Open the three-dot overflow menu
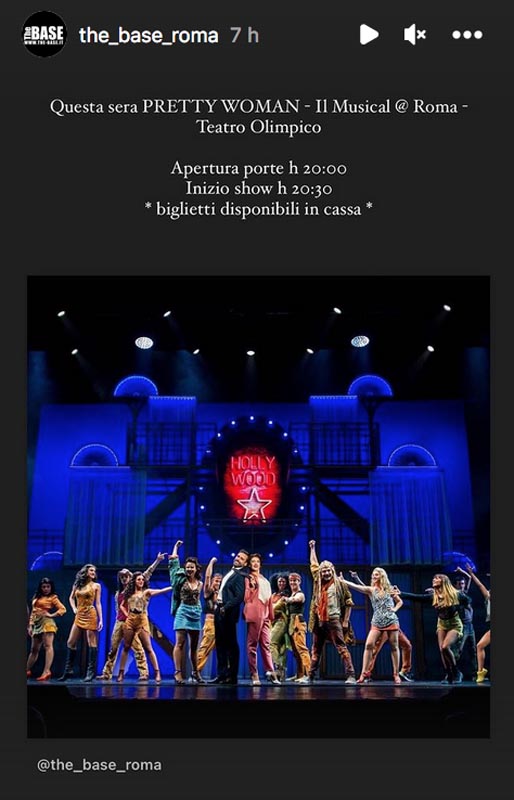Image resolution: width=514 pixels, height=800 pixels. (x=467, y=35)
